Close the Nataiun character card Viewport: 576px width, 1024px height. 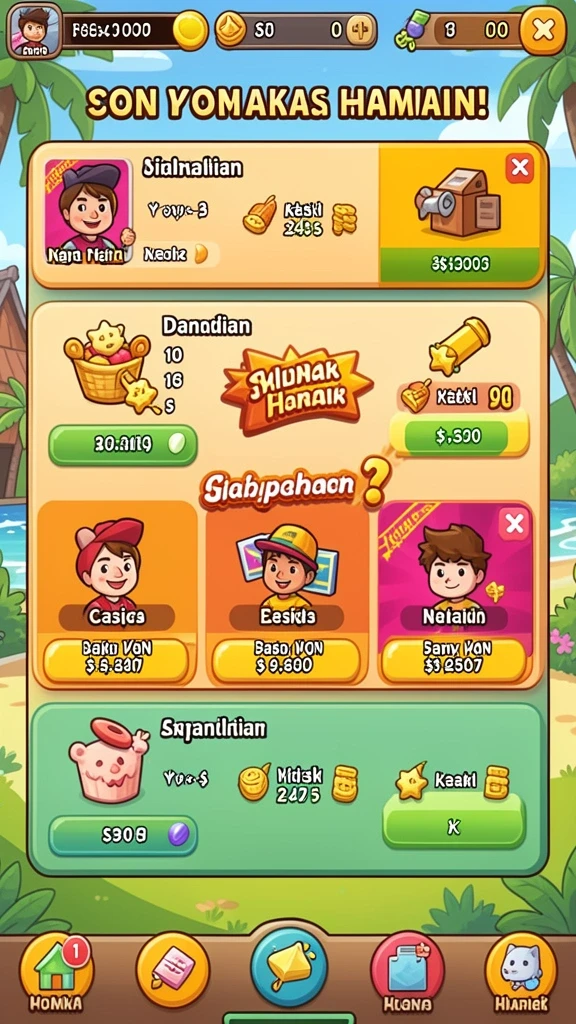pos(515,523)
